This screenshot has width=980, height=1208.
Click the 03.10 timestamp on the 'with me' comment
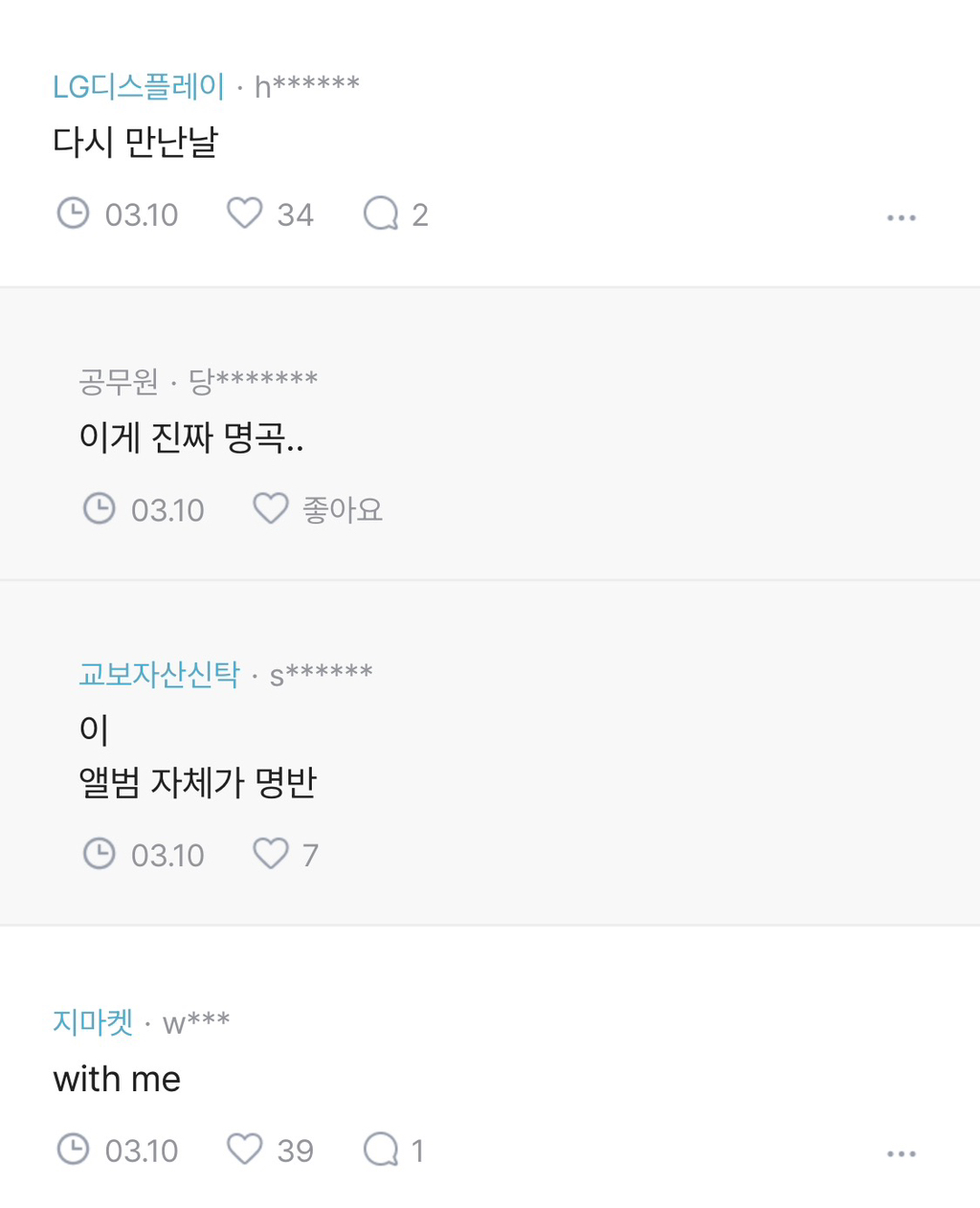click(x=142, y=1150)
